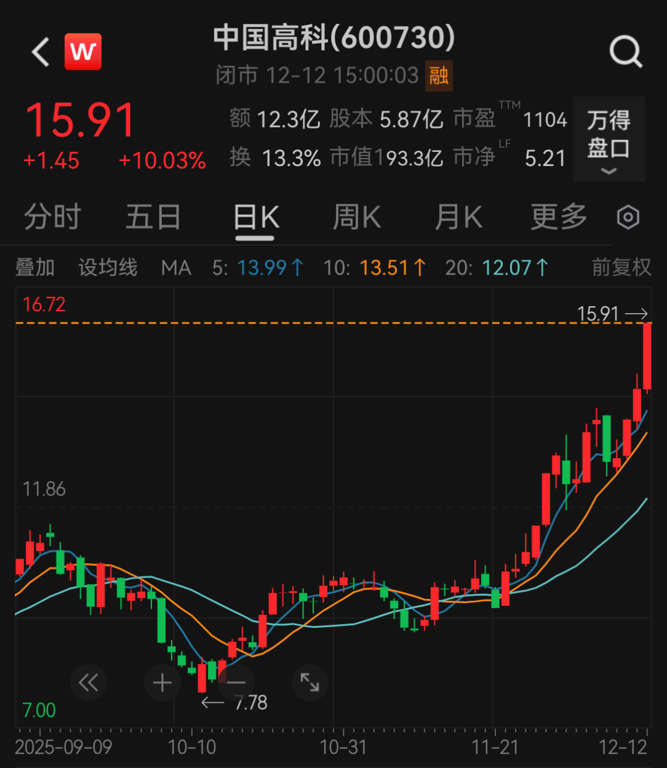Zoom in the K-line chart with plus

tap(162, 683)
